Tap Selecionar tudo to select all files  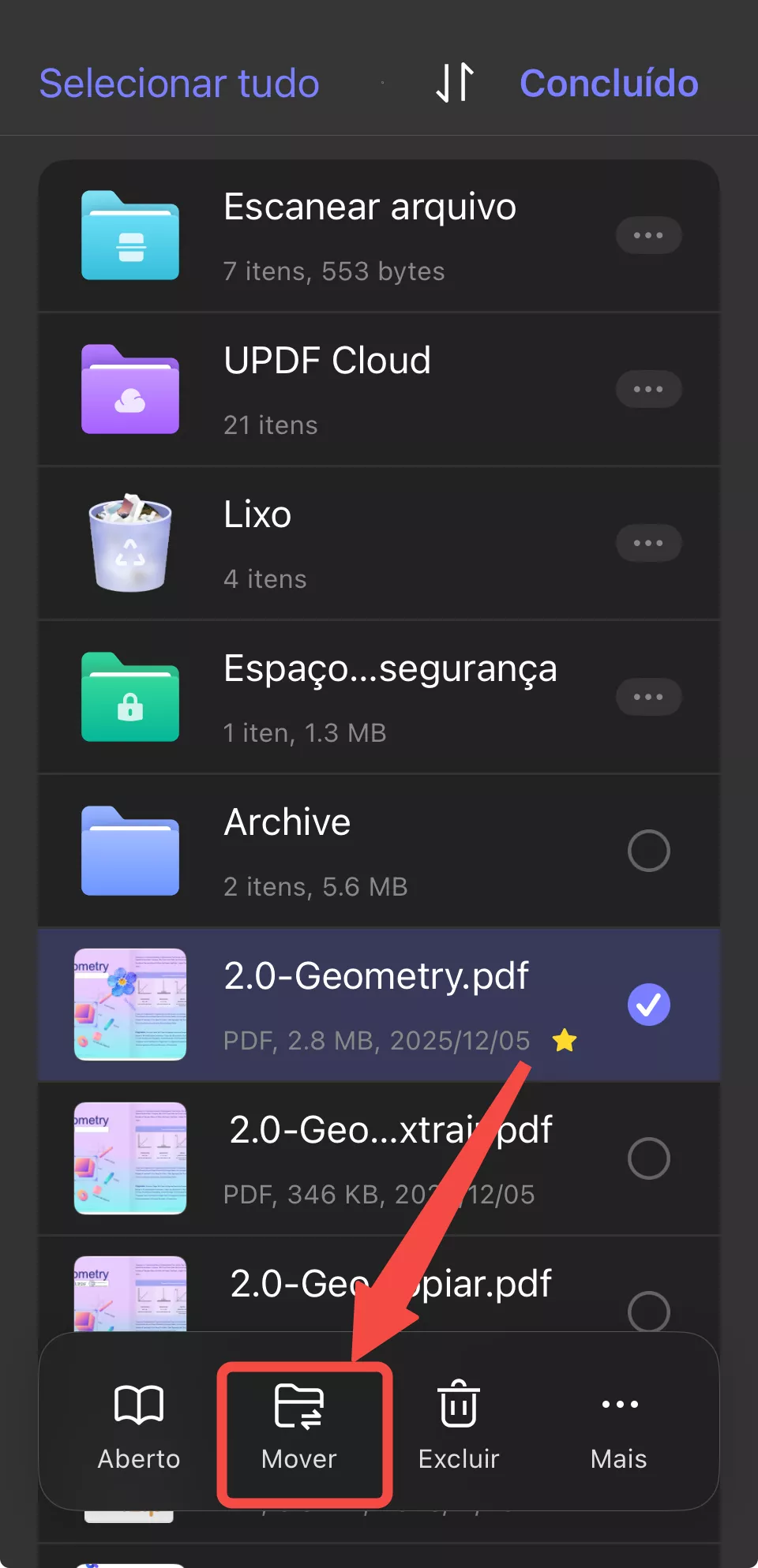coord(179,84)
